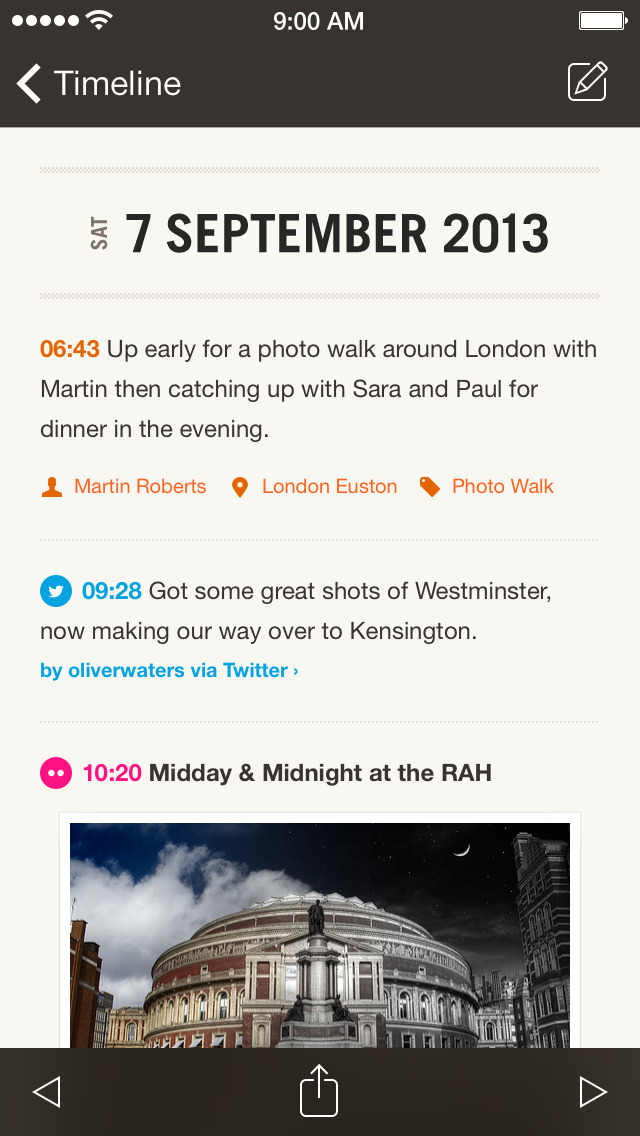Open the Photo Walk tag
The height and width of the screenshot is (1136, 640).
coord(488,487)
